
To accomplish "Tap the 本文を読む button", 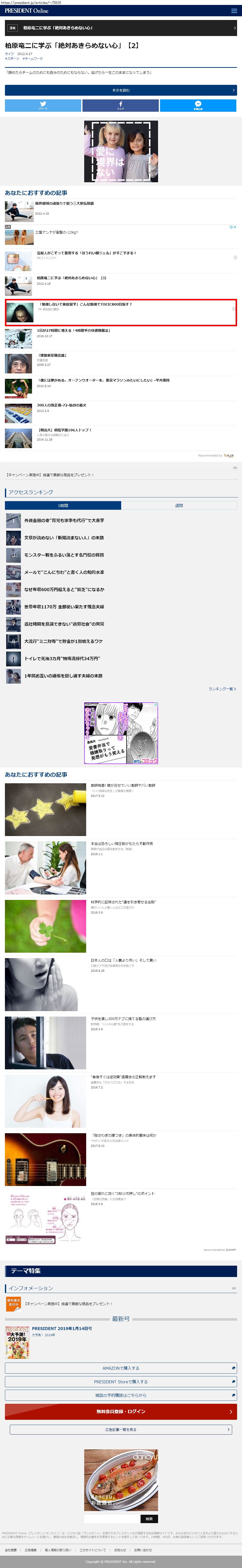I will [121, 90].
